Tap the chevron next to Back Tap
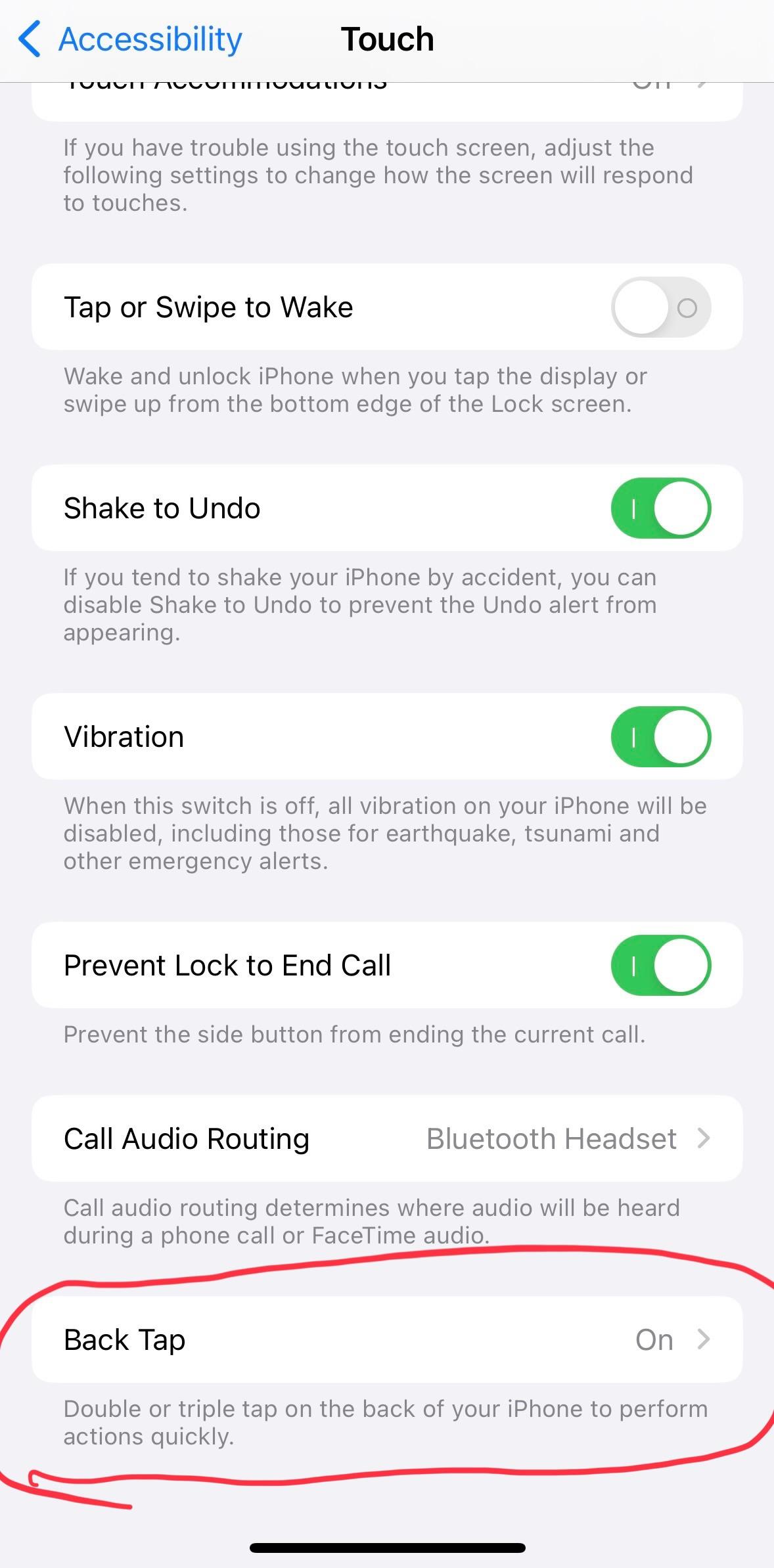 704,1339
